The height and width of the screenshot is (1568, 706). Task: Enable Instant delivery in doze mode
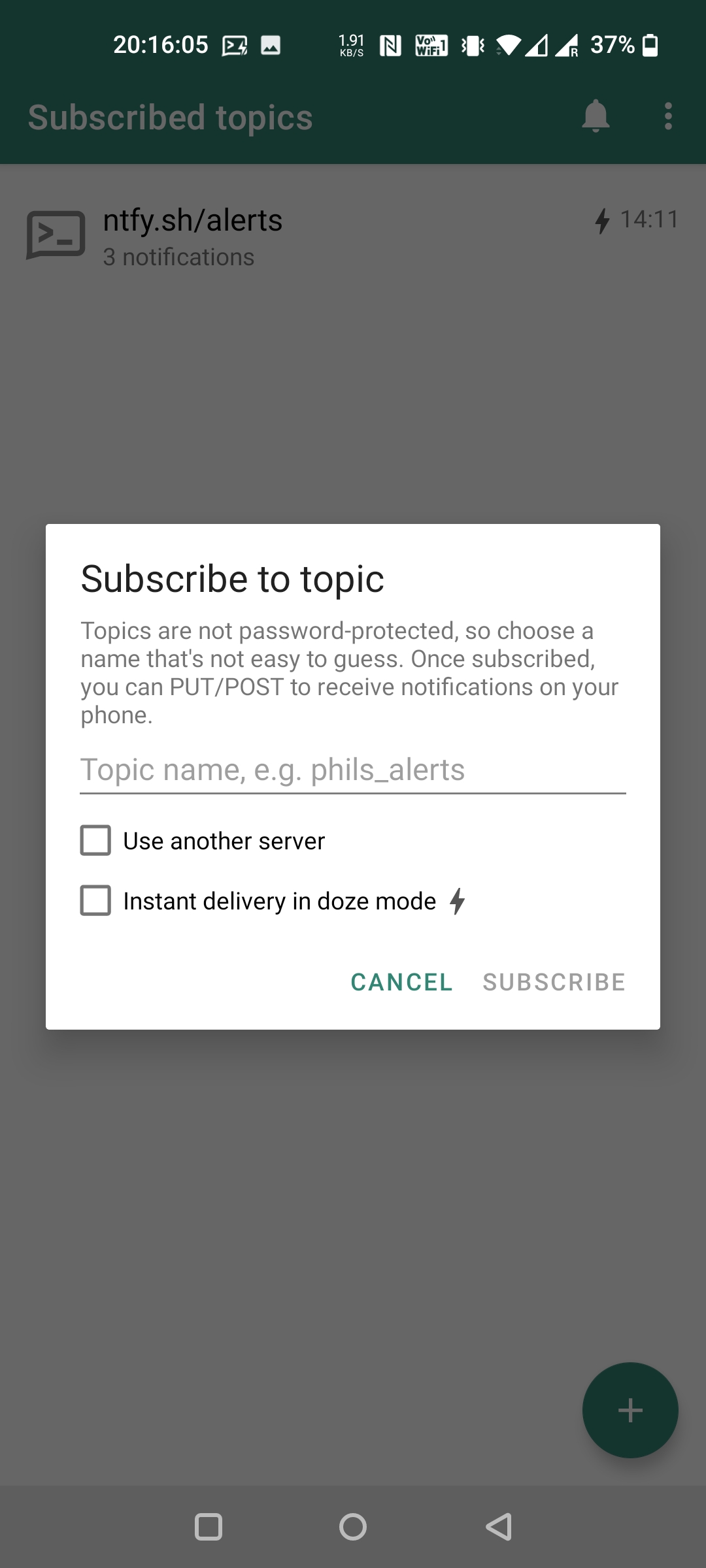[95, 900]
